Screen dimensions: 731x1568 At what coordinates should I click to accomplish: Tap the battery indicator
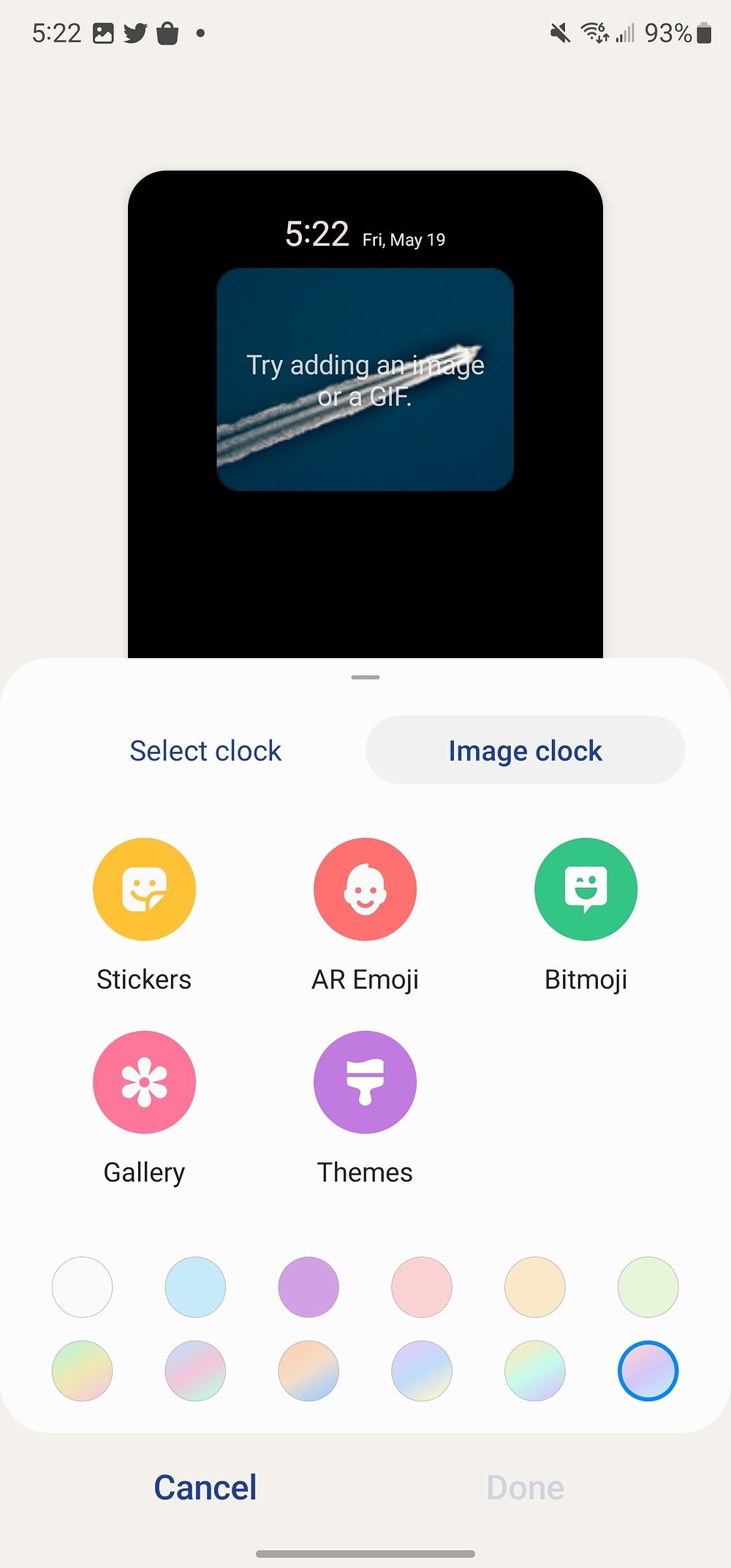[x=703, y=34]
